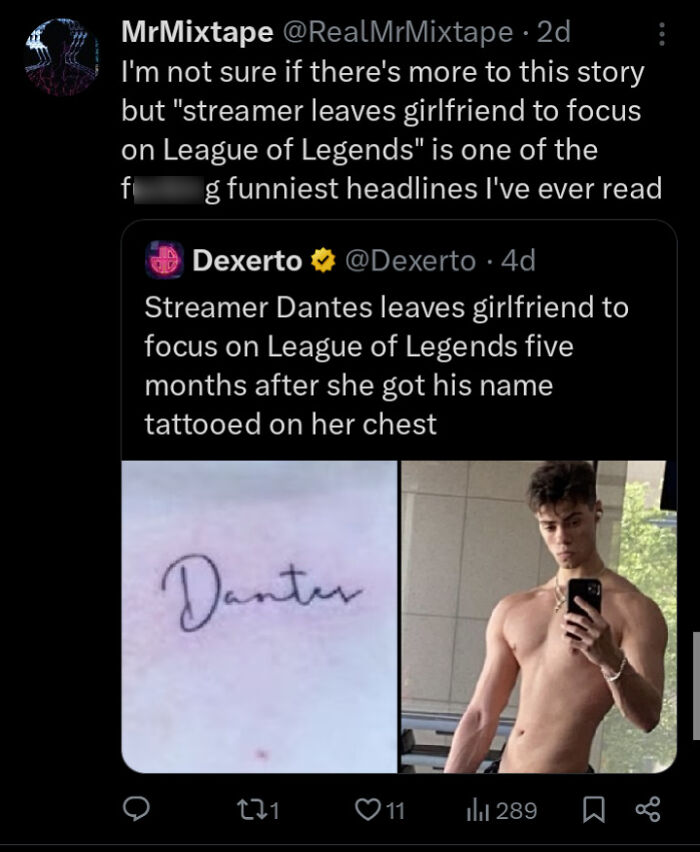Open the shirtless mirror selfie photo

point(538,615)
